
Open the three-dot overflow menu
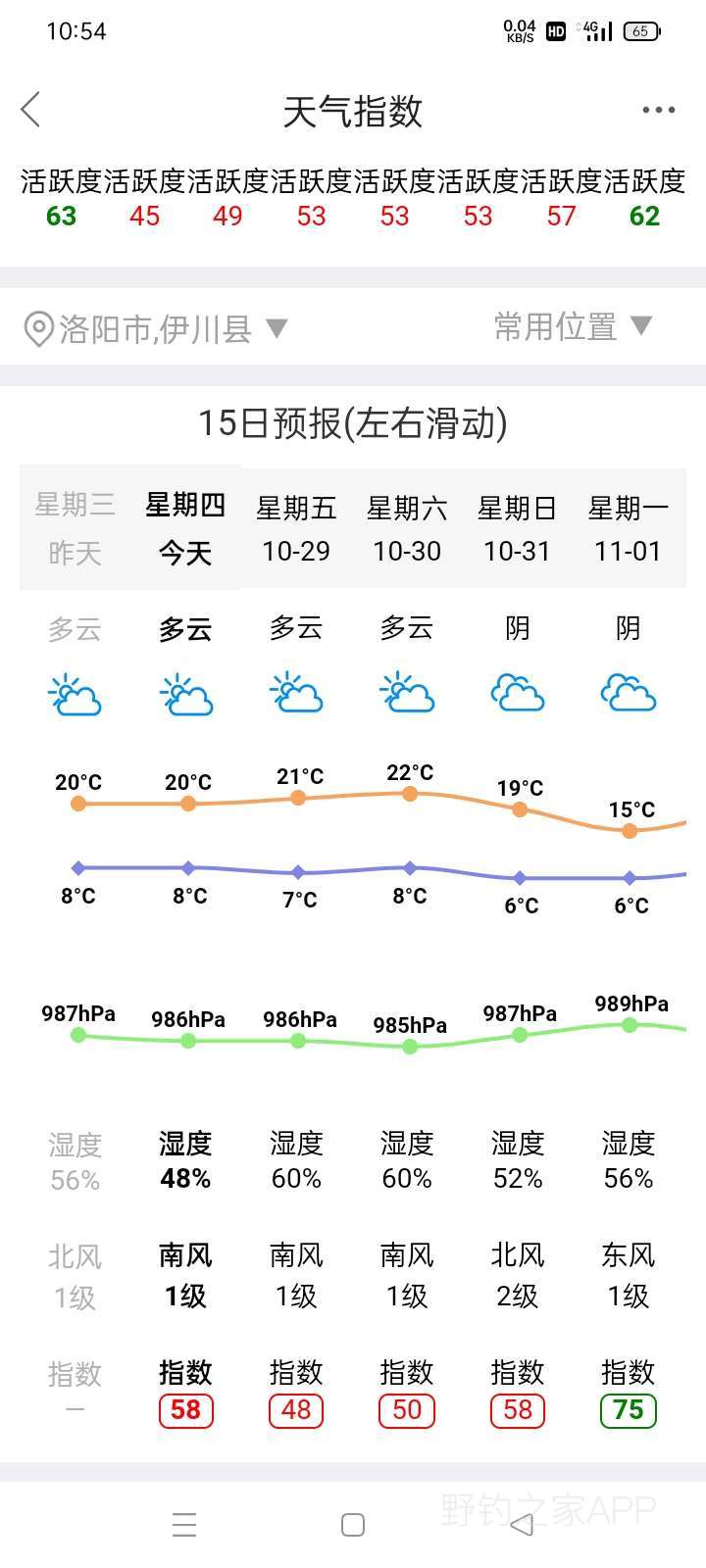click(658, 110)
